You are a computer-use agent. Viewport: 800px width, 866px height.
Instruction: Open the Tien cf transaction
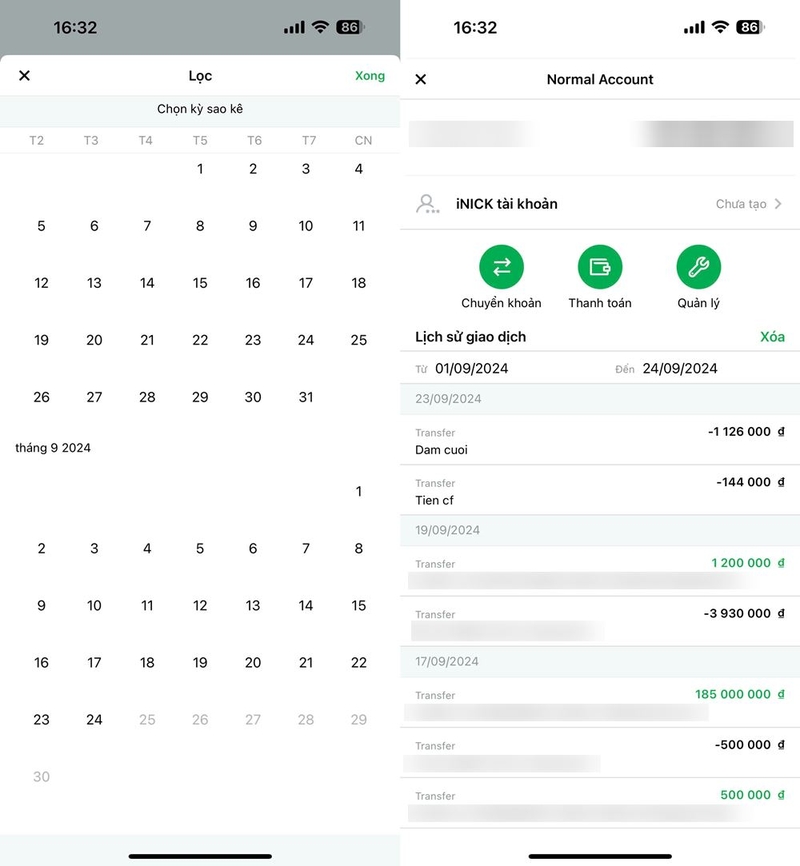[600, 490]
